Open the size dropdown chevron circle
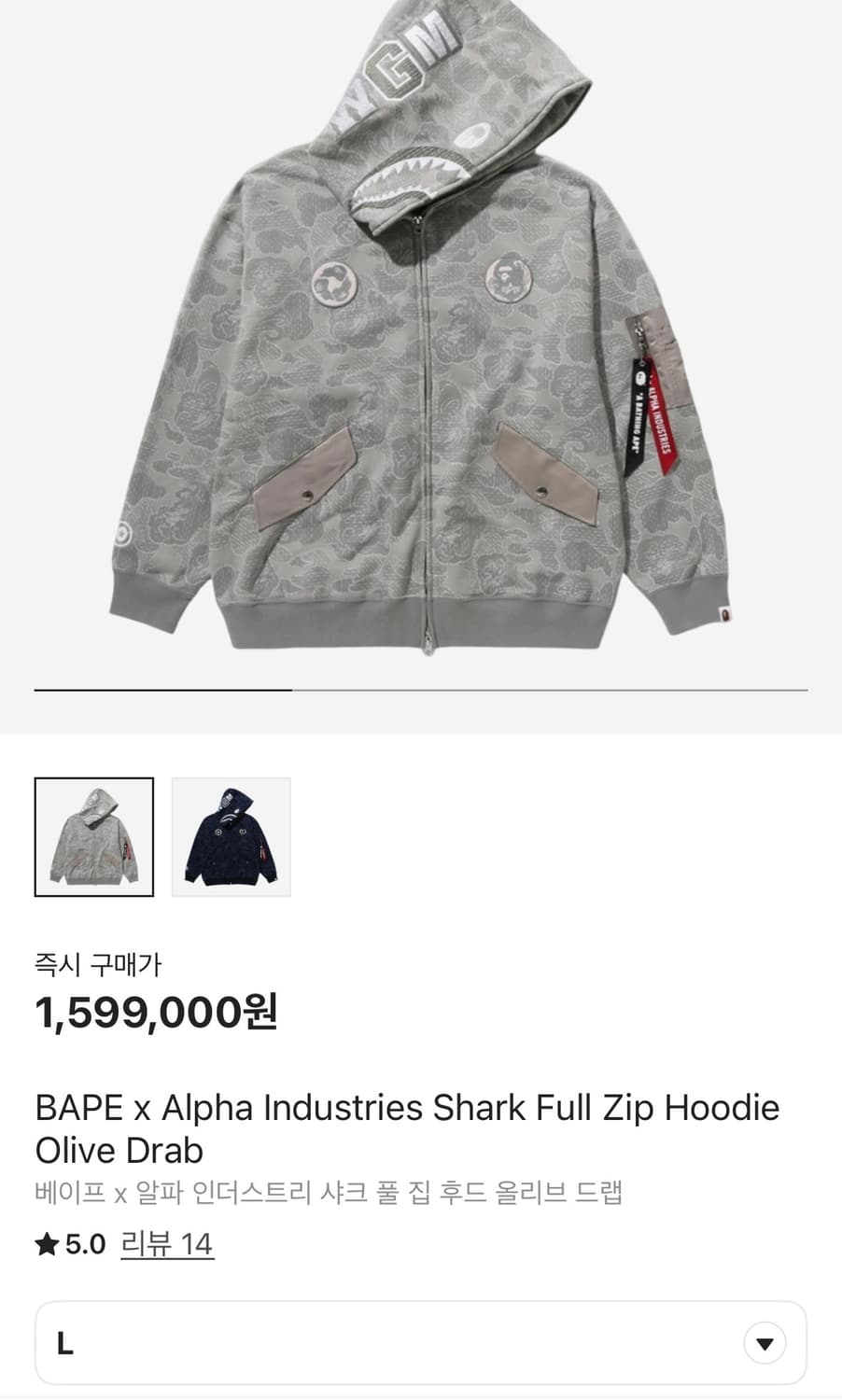 [765, 1341]
